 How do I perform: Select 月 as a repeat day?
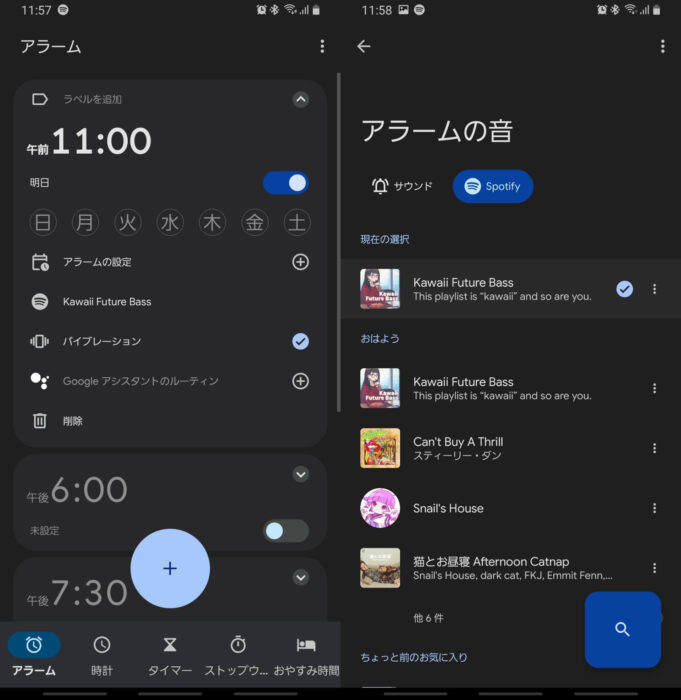(84, 222)
